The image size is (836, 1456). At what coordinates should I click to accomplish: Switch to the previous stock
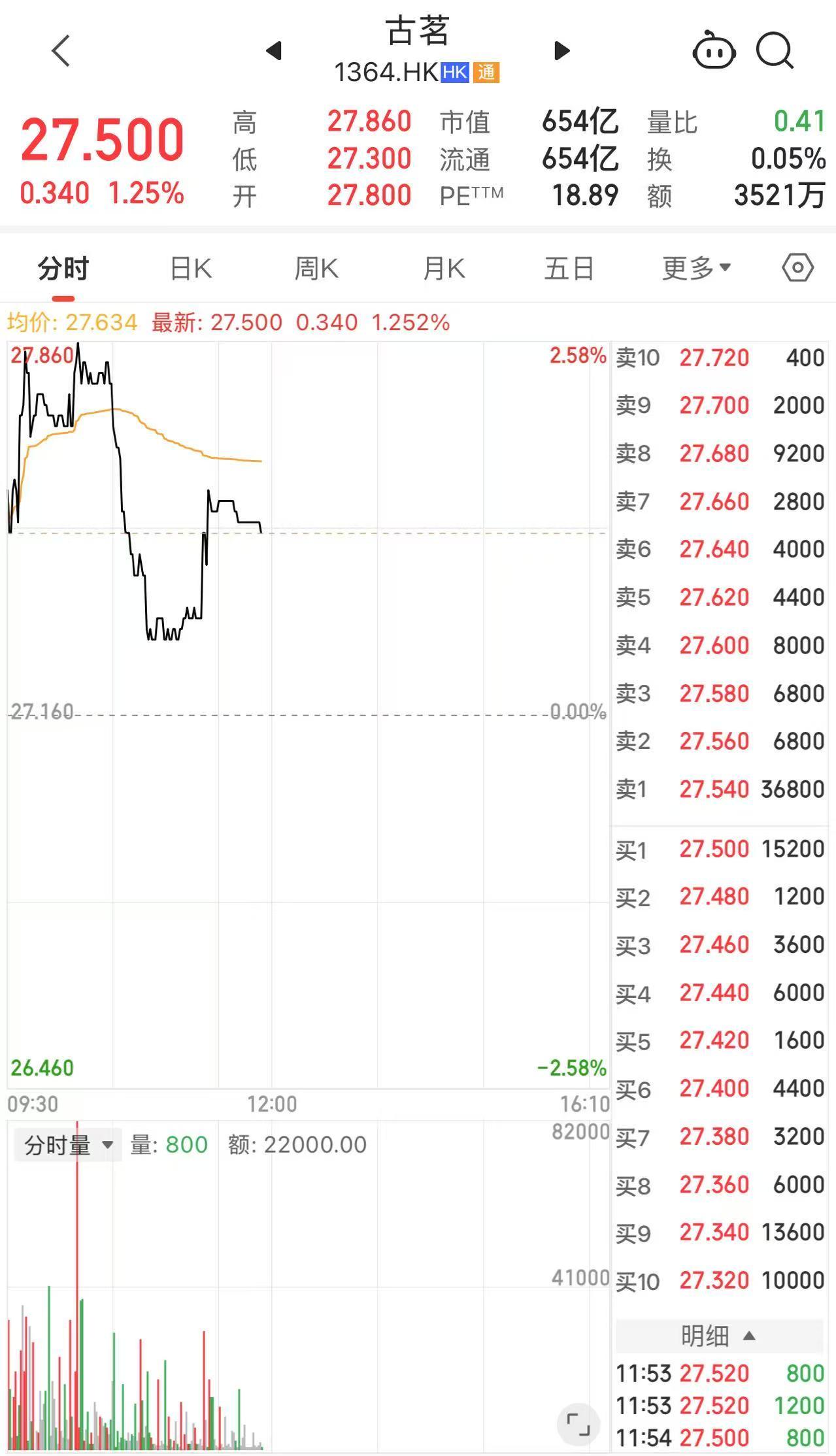click(x=274, y=51)
